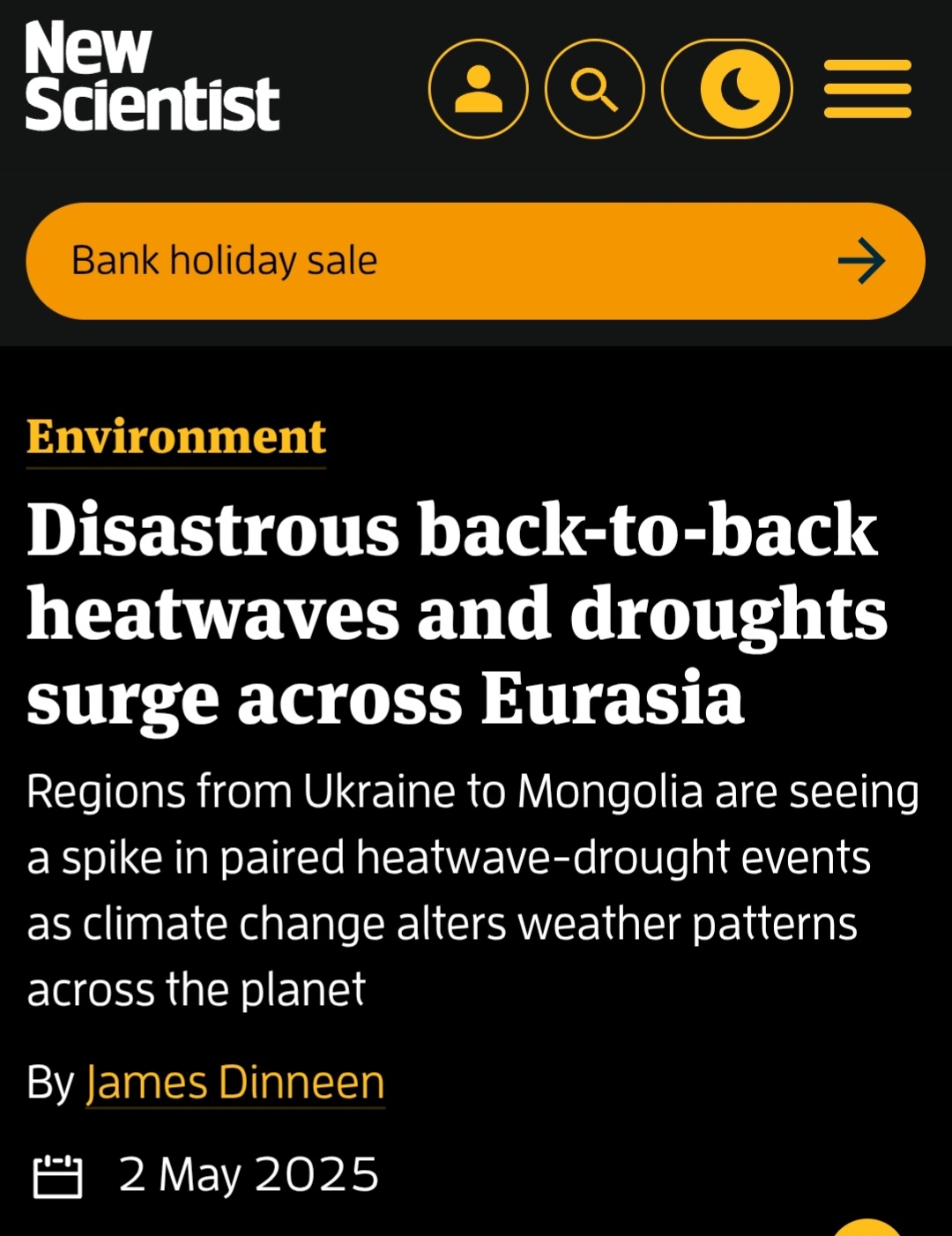Open the account profile icon

pos(479,89)
